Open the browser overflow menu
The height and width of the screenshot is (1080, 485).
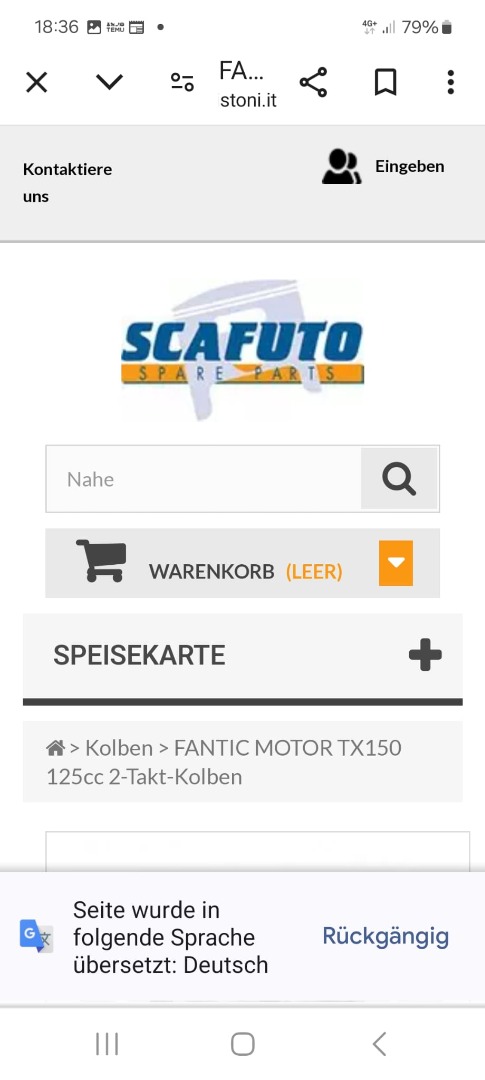[451, 83]
